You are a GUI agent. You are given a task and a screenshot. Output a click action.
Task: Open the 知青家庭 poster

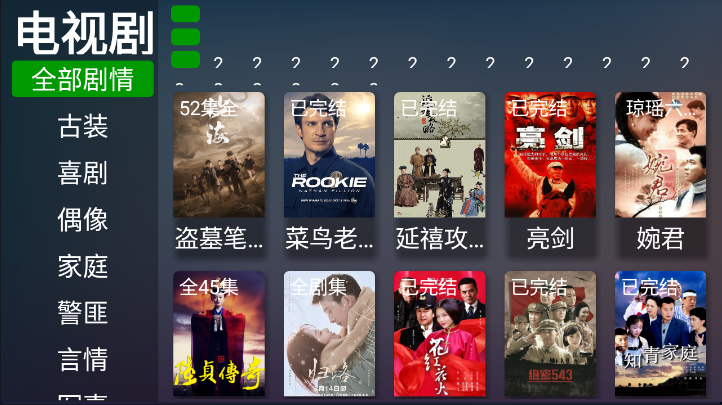660,335
